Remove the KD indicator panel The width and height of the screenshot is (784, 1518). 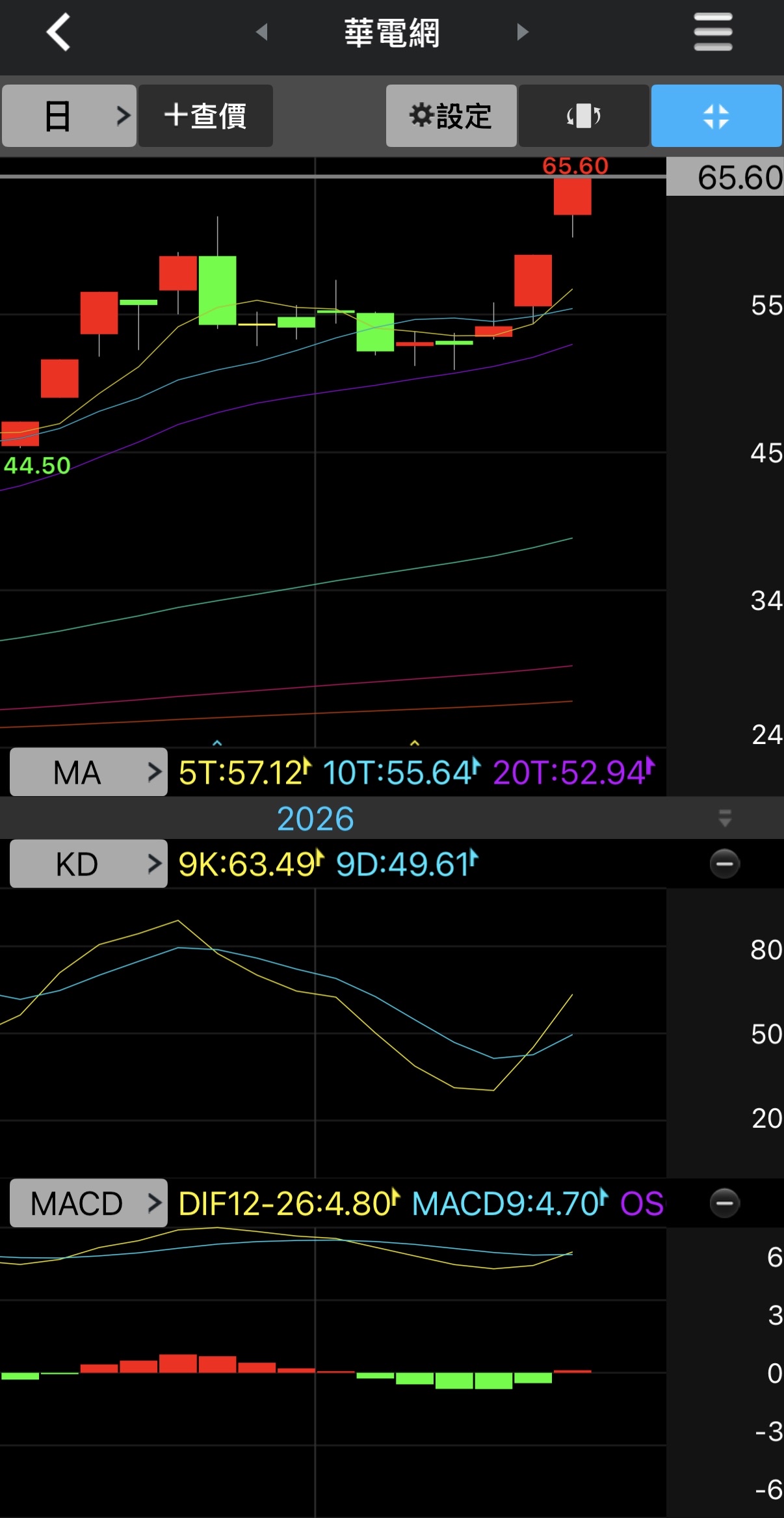724,864
